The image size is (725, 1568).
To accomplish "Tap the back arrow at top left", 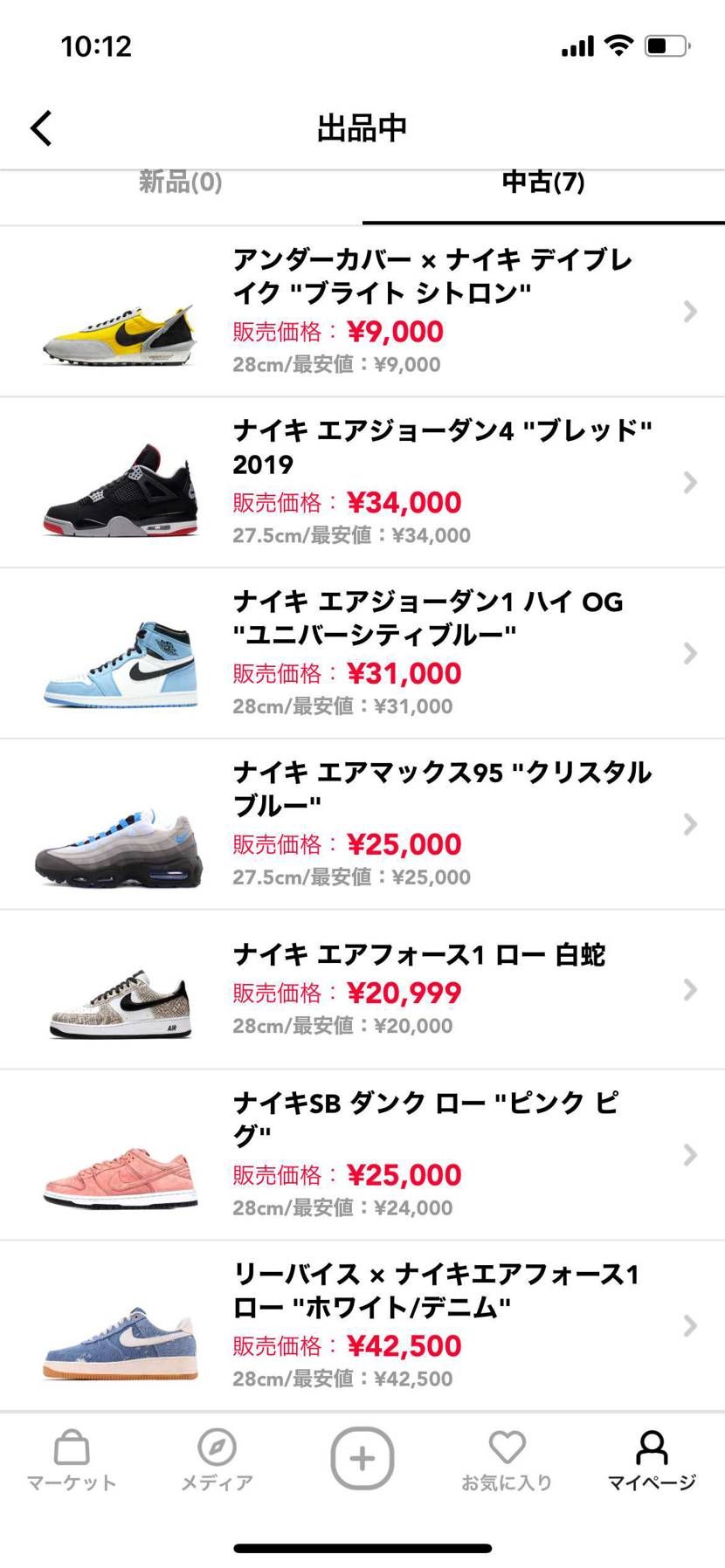I will click(39, 127).
